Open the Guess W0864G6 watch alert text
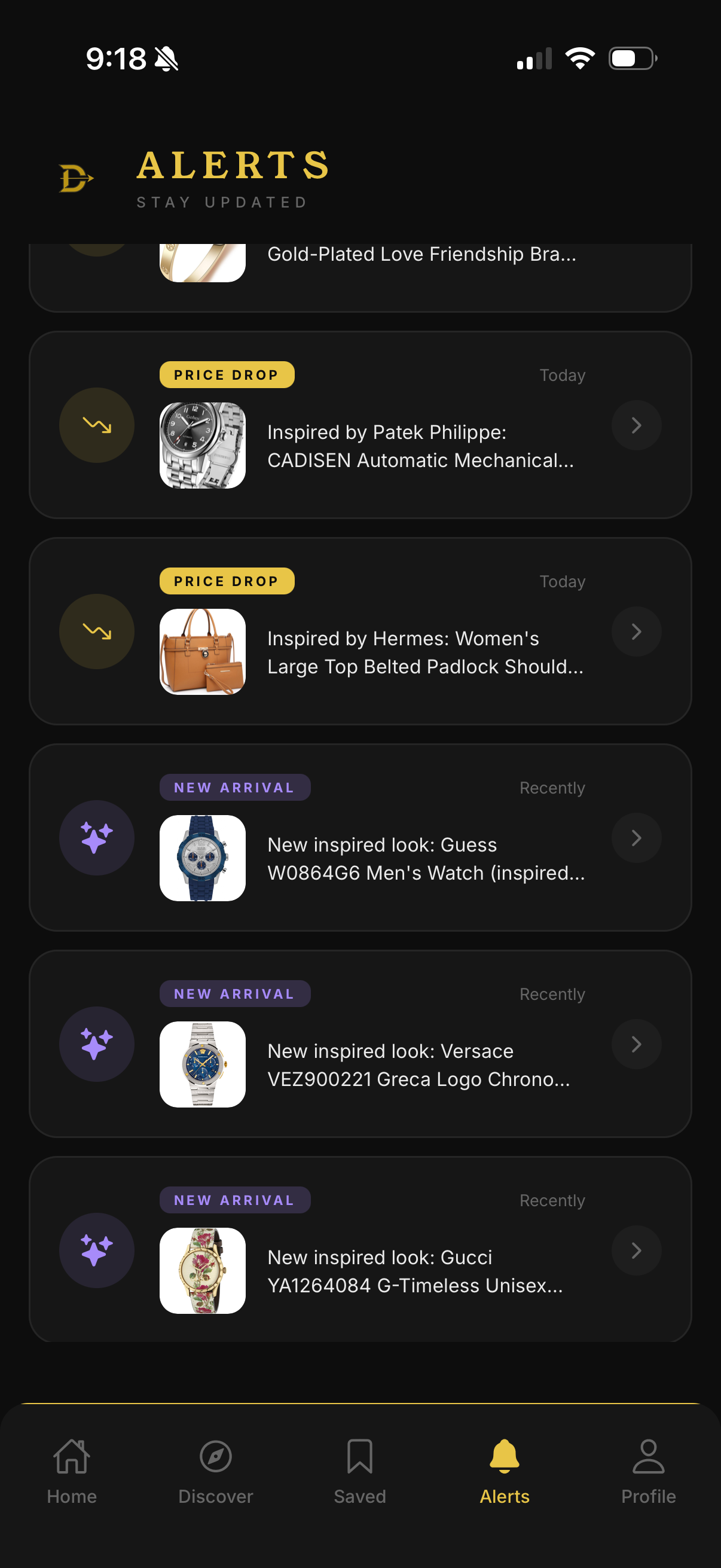 pyautogui.click(x=426, y=858)
